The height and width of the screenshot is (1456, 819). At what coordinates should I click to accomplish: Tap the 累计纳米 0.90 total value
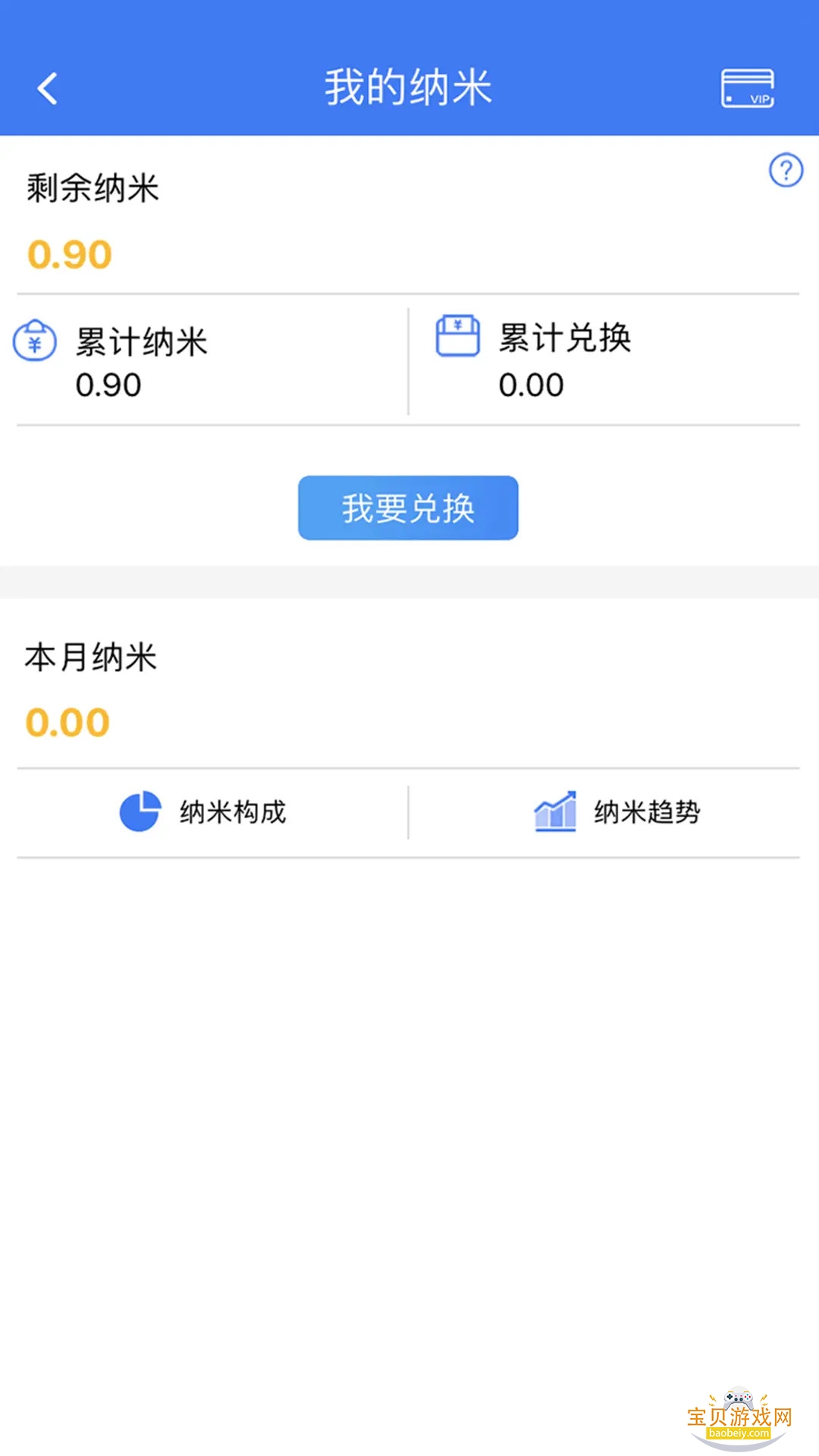tap(108, 385)
